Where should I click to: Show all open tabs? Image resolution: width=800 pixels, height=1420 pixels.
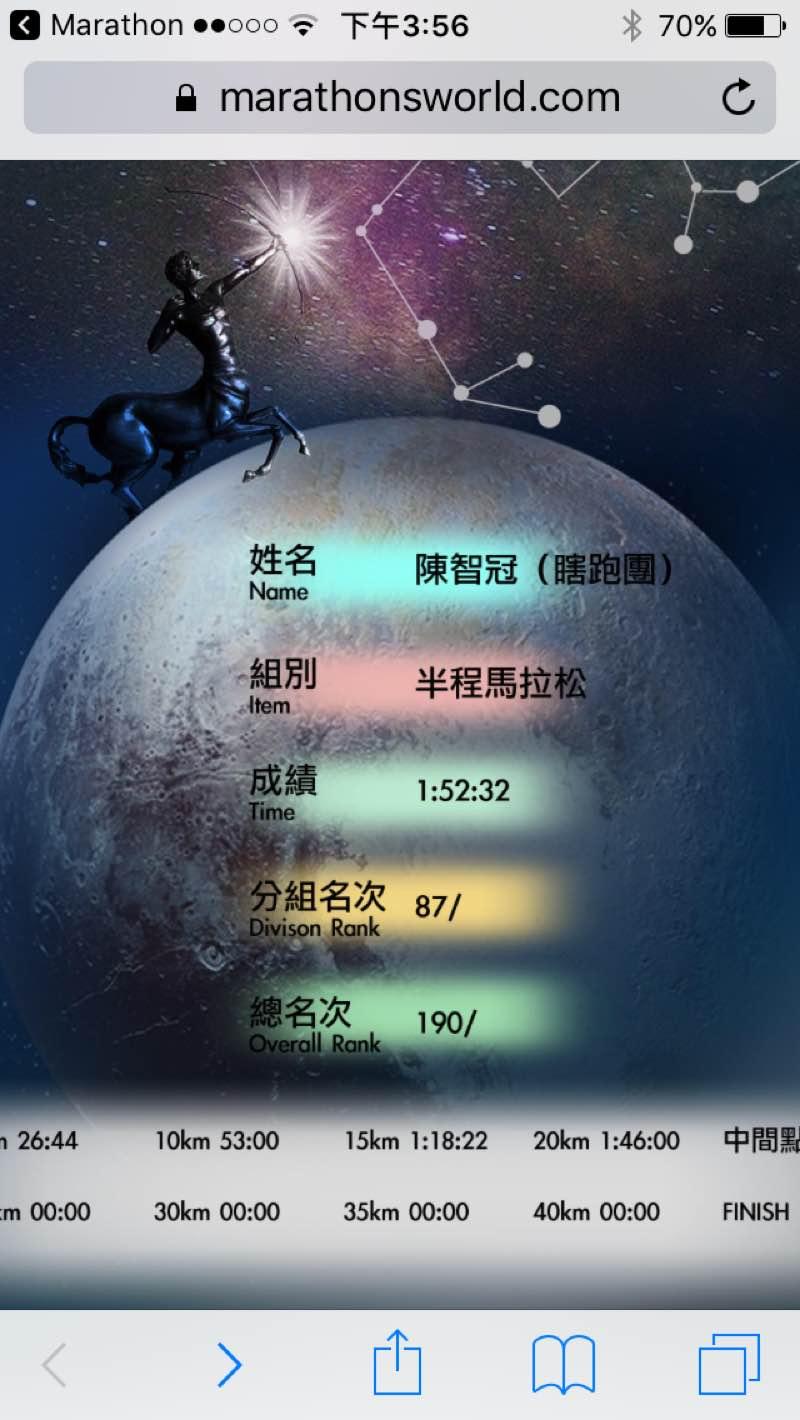[729, 1364]
